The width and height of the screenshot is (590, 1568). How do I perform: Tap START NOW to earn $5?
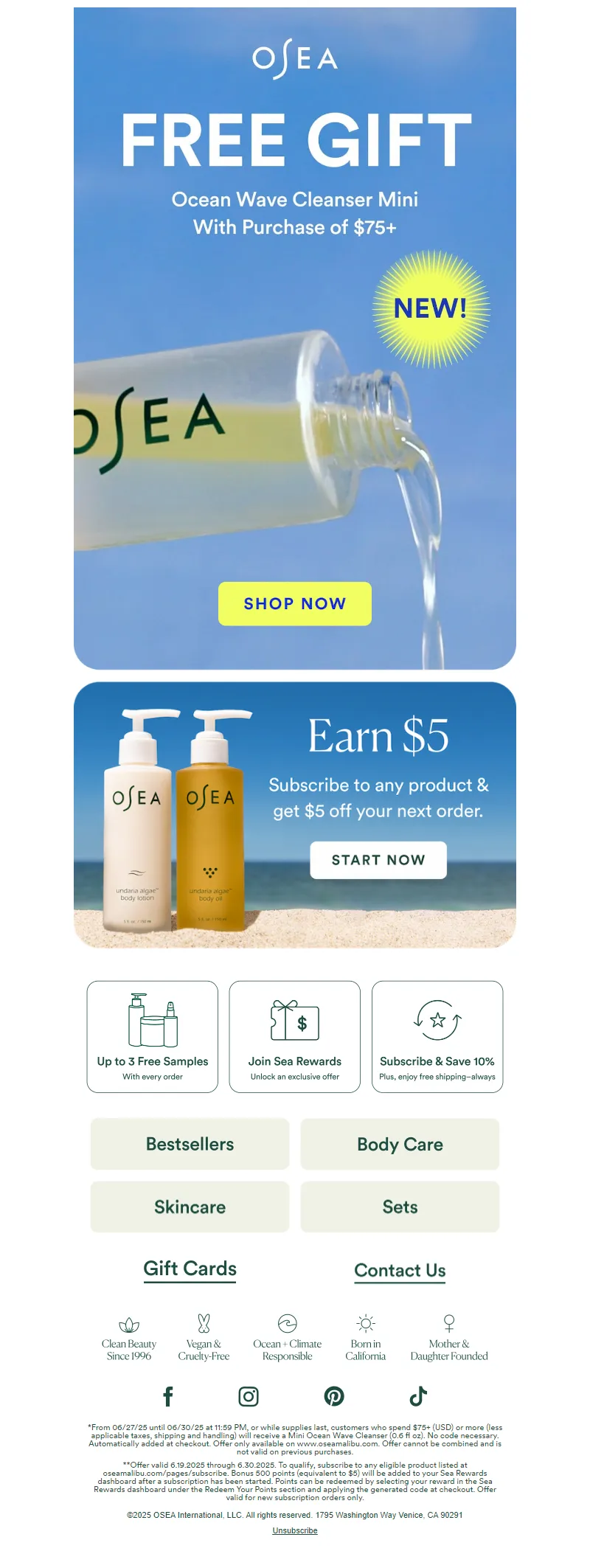378,860
